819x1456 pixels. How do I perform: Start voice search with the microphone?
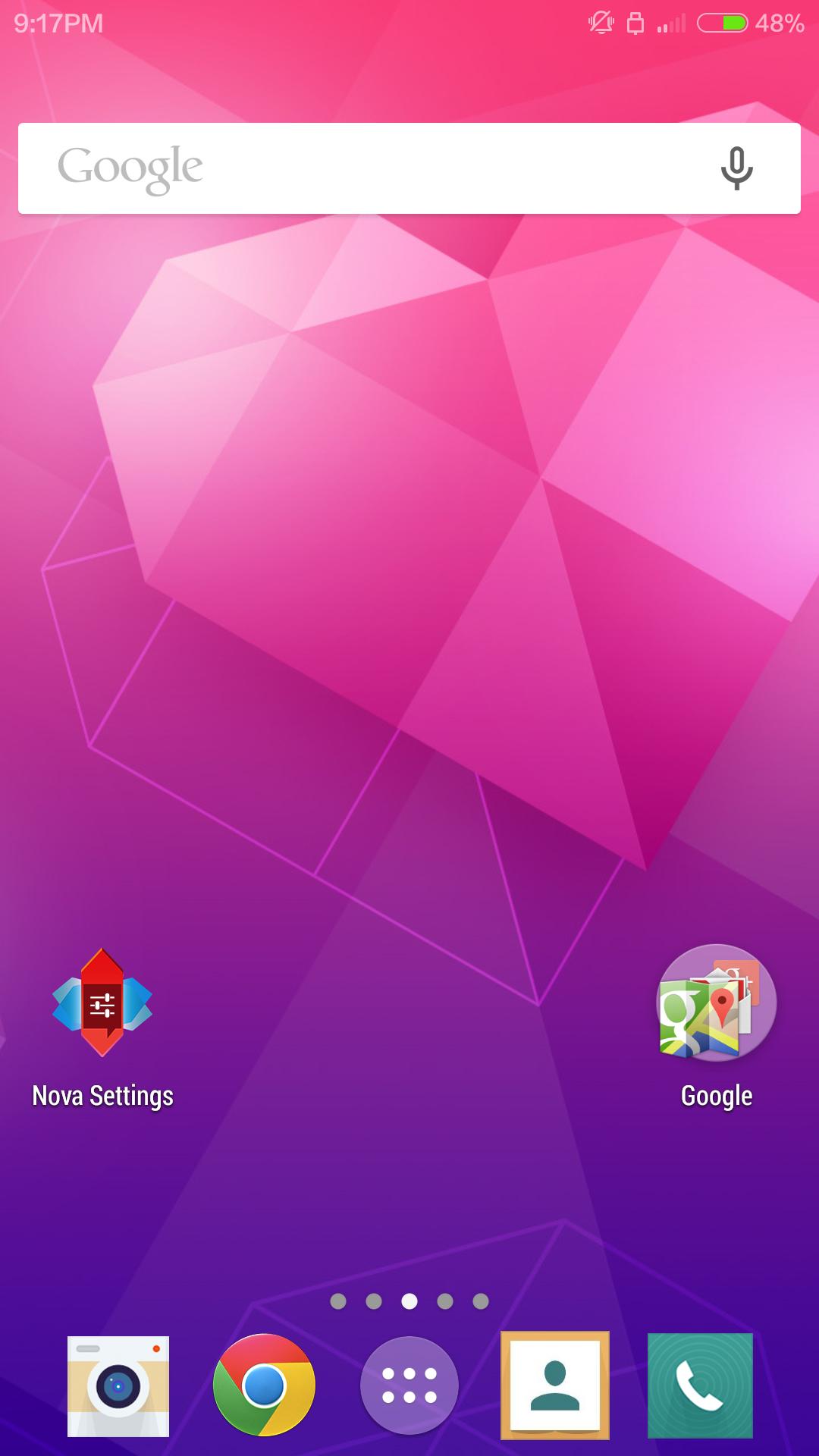[736, 168]
